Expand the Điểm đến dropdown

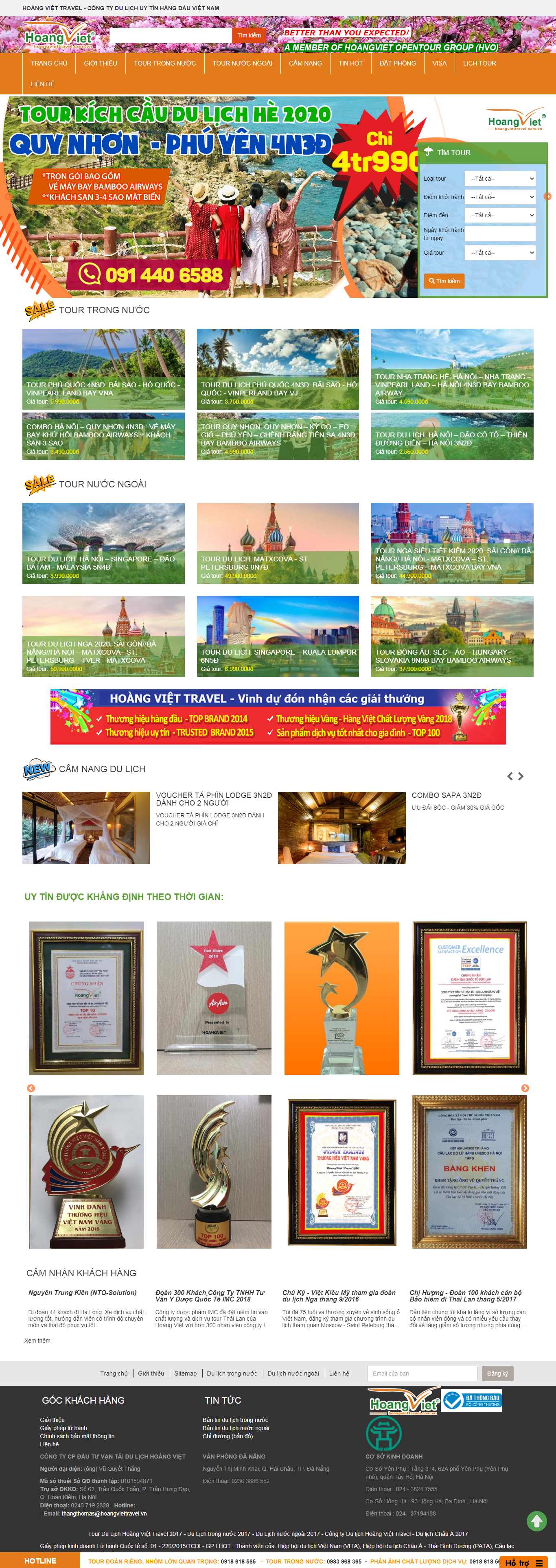(499, 215)
